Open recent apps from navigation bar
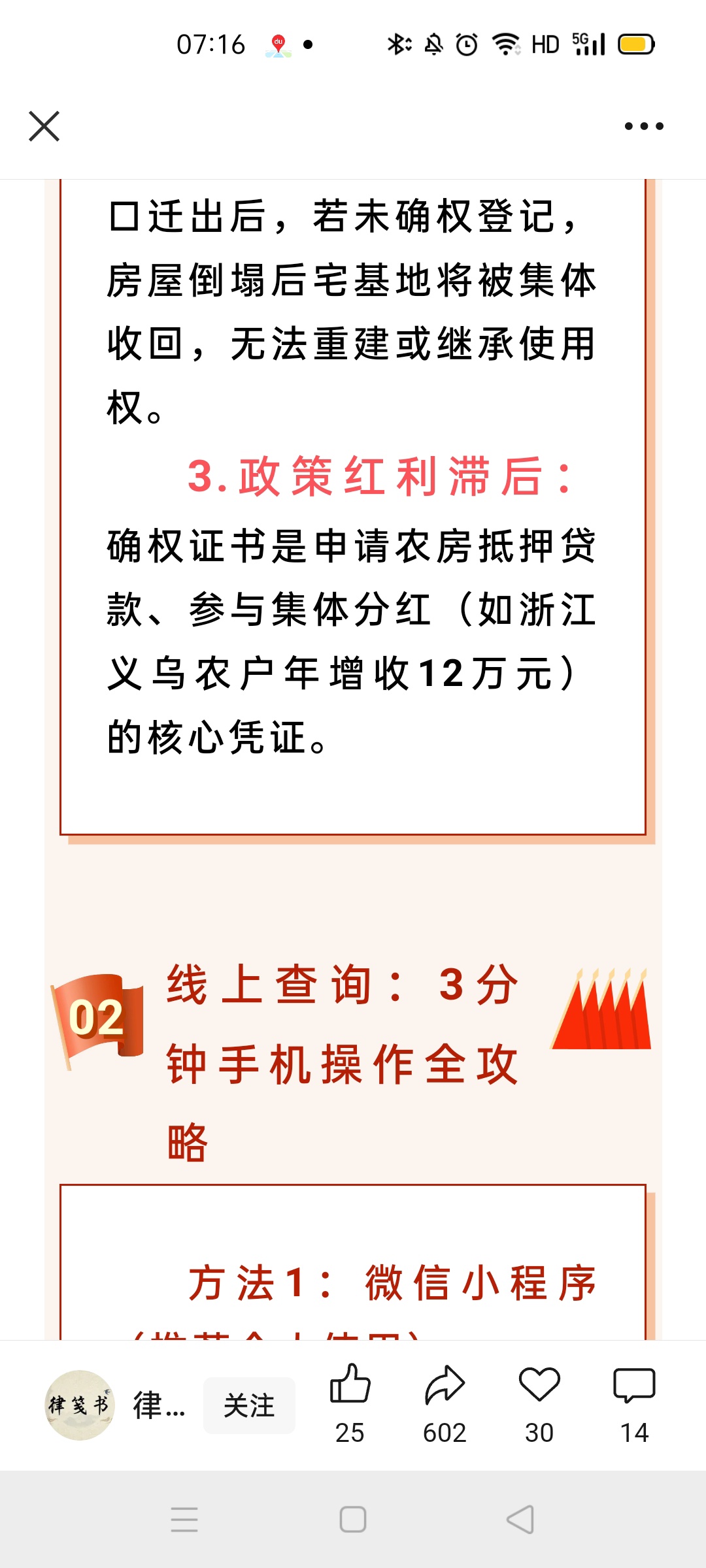This screenshot has width=706, height=1568. [184, 1520]
